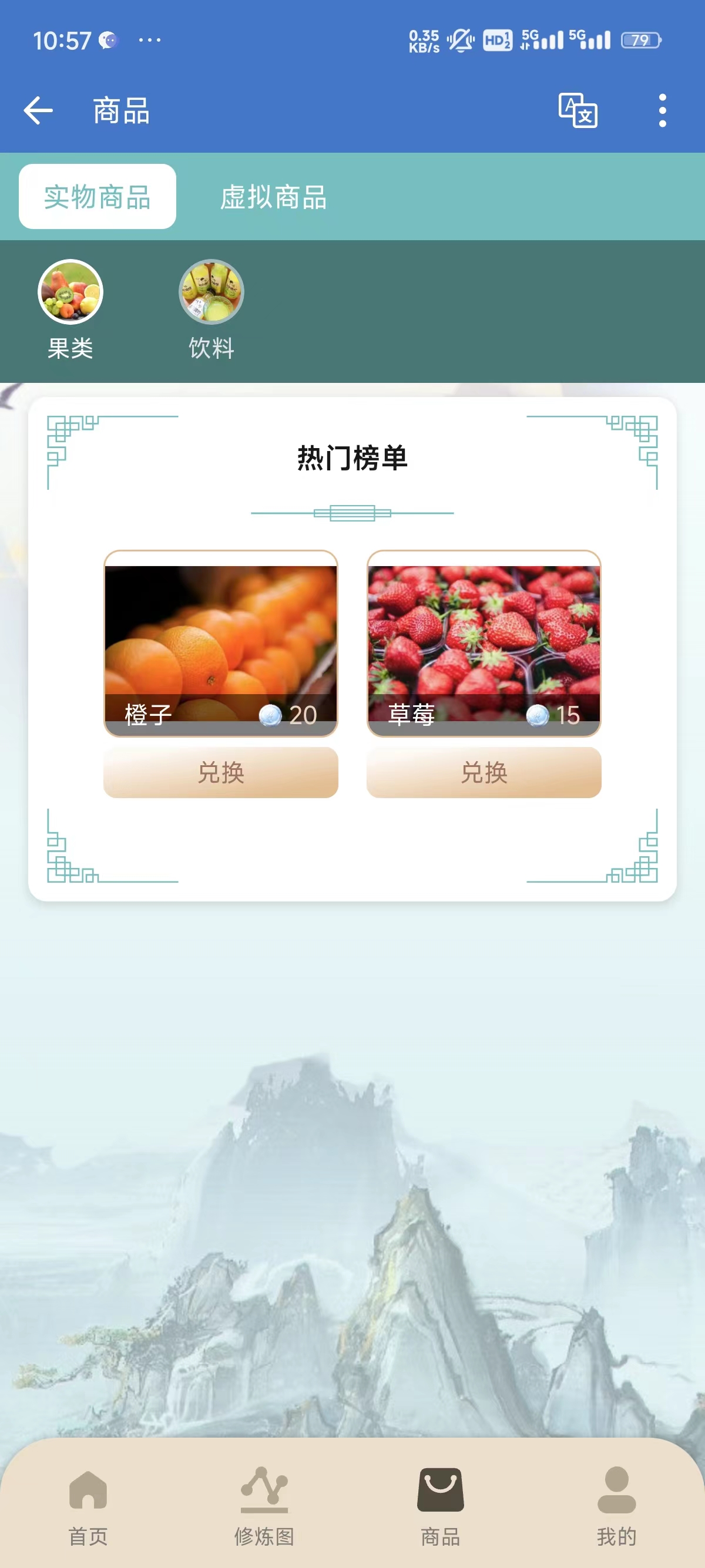This screenshot has height=1568, width=705.
Task: Open the translate icon in the app bar
Action: [577, 111]
